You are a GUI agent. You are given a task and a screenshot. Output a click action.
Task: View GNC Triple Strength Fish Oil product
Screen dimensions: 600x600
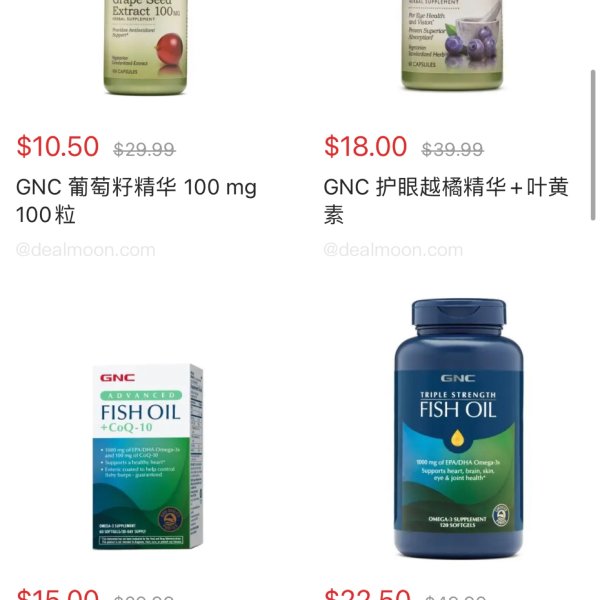(458, 430)
